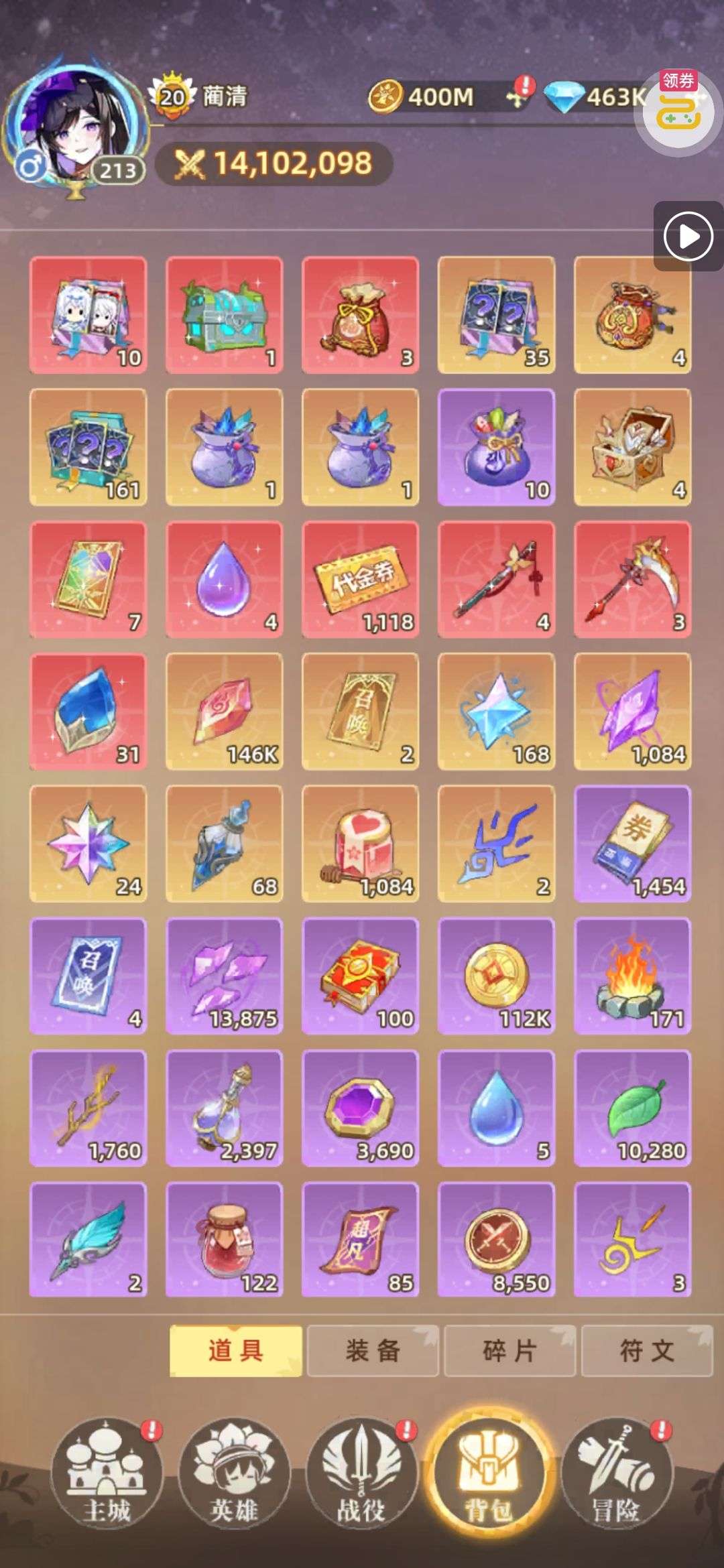Viewport: 724px width, 1568px height.
Task: Select the glowing treasure chest item
Action: point(225,315)
